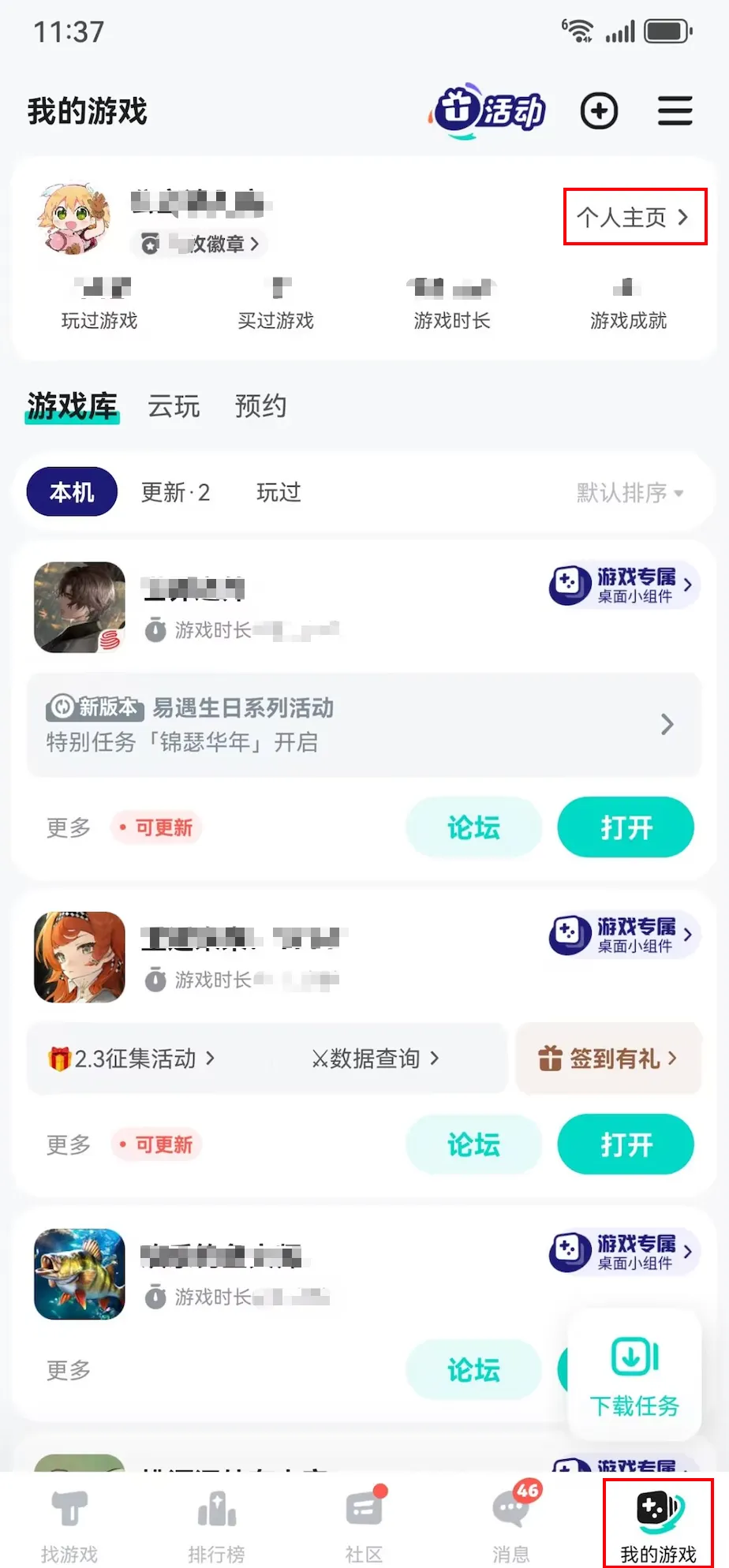Open the 论坛 forum for the second game
The width and height of the screenshot is (729, 1568).
(473, 1144)
